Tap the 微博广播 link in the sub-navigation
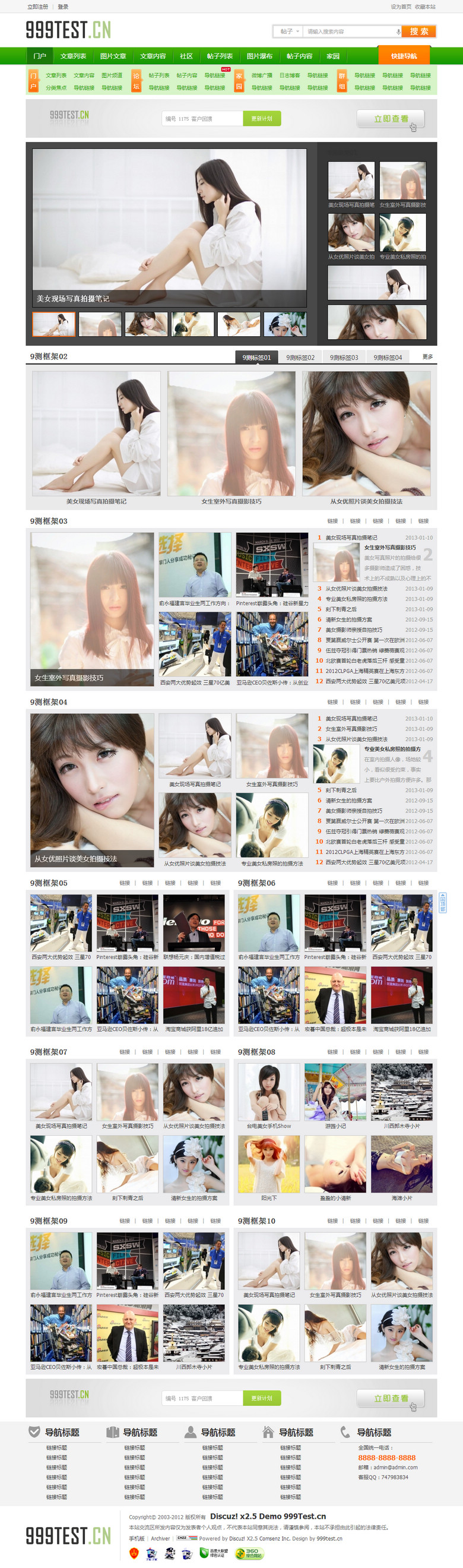Viewport: 463px width, 1568px height. coord(262,75)
